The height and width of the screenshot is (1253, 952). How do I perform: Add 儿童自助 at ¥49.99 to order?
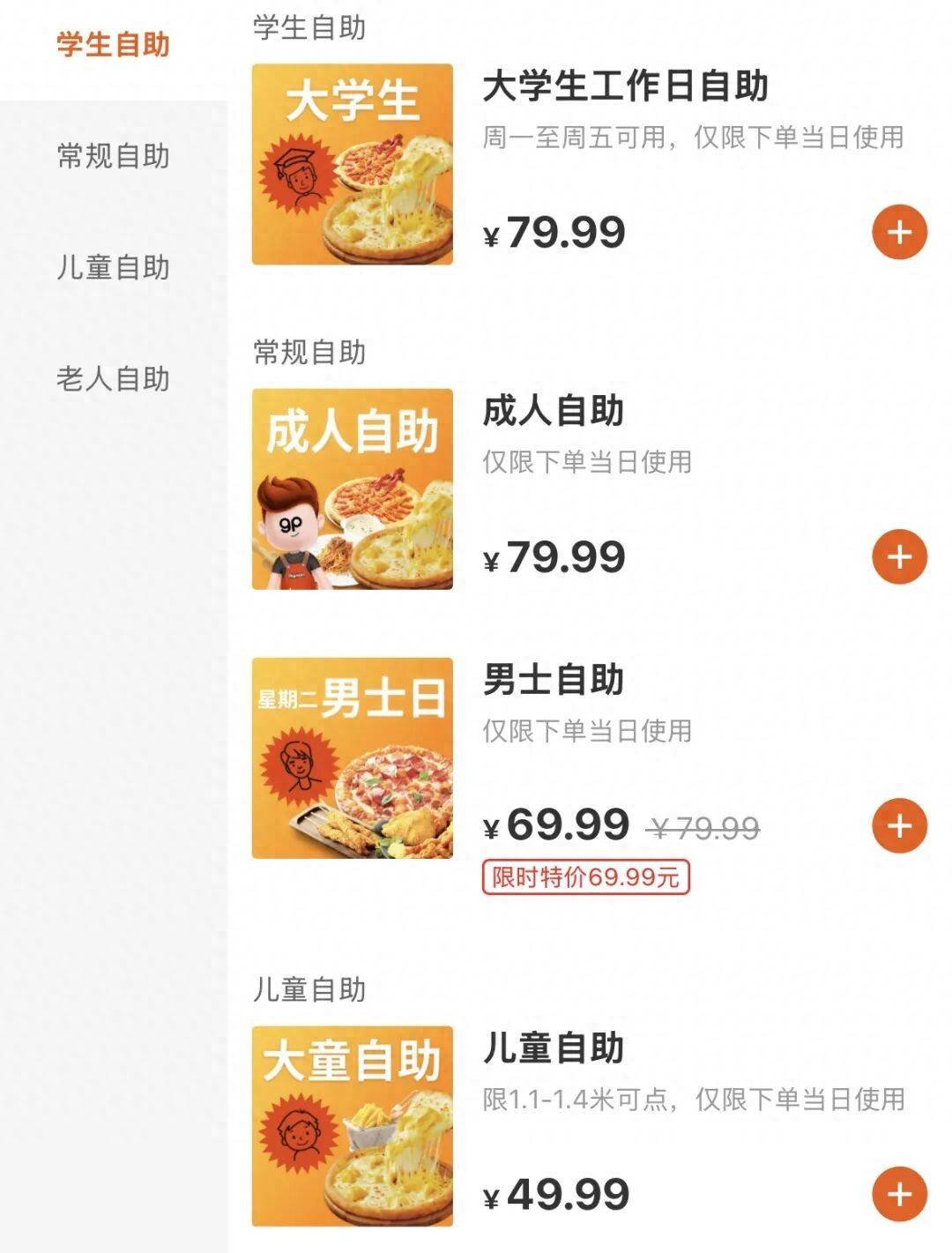click(899, 1195)
